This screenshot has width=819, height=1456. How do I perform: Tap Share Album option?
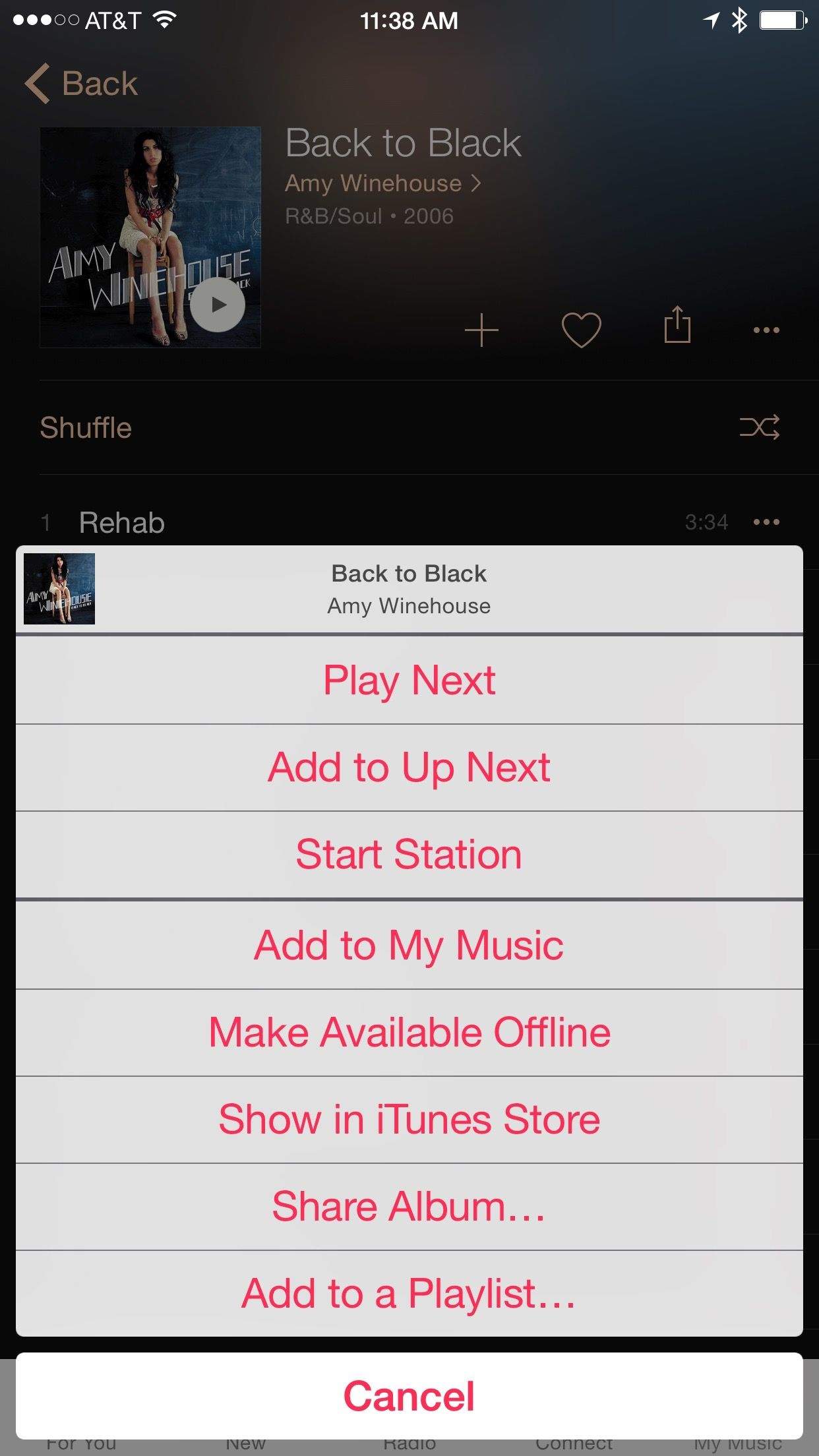(x=409, y=1207)
